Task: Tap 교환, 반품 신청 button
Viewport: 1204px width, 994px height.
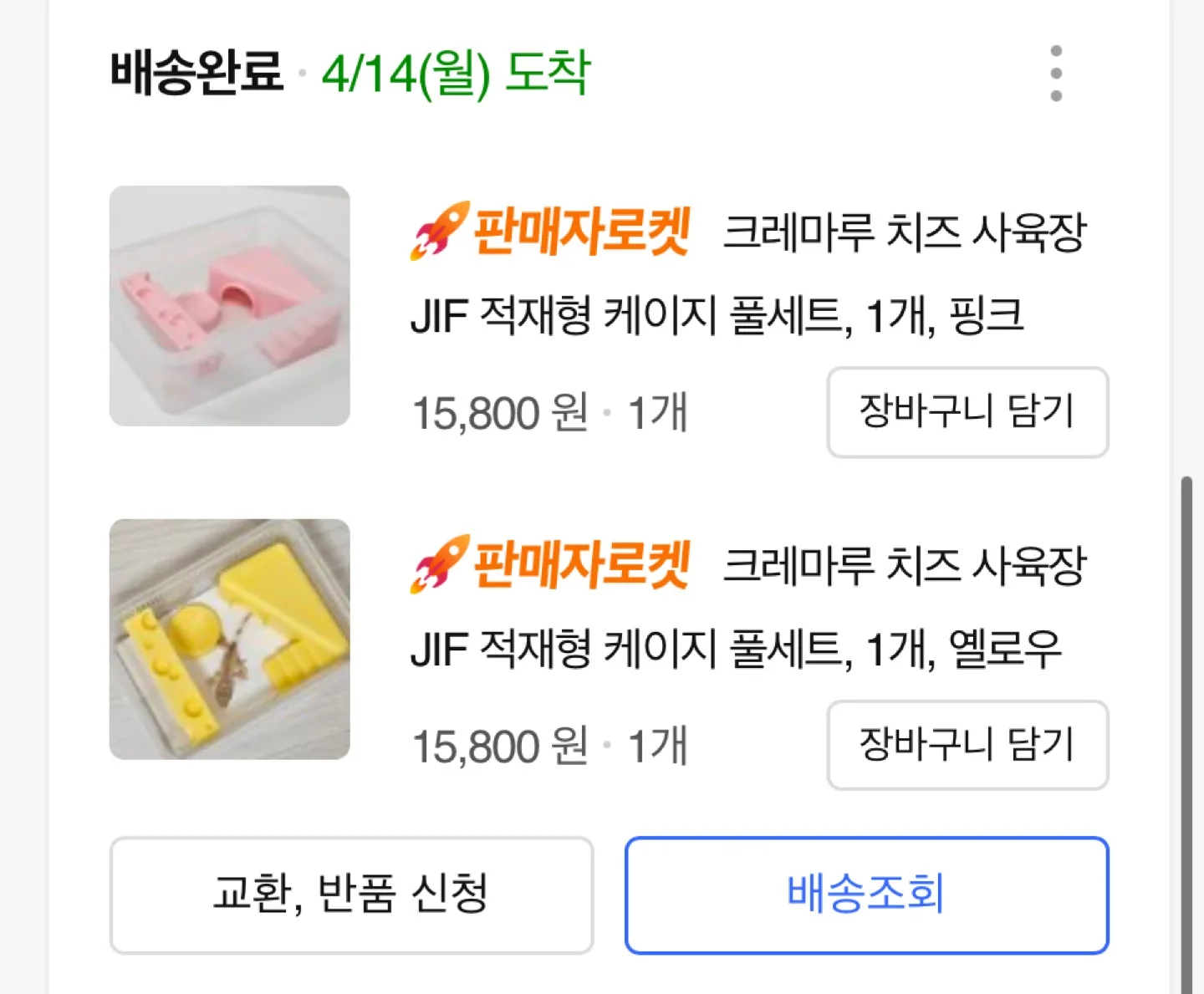Action: [351, 895]
